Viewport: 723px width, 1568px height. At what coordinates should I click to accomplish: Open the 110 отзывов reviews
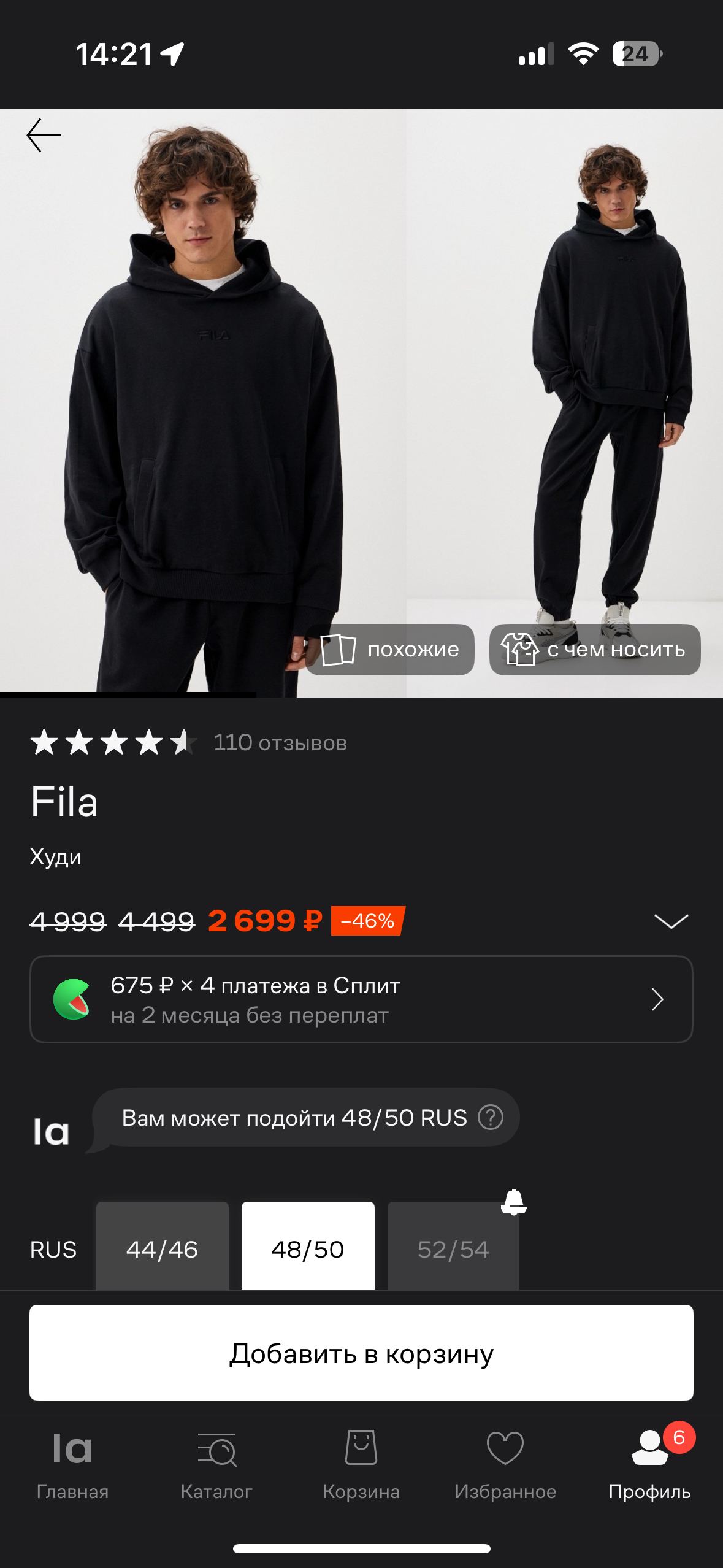[280, 743]
